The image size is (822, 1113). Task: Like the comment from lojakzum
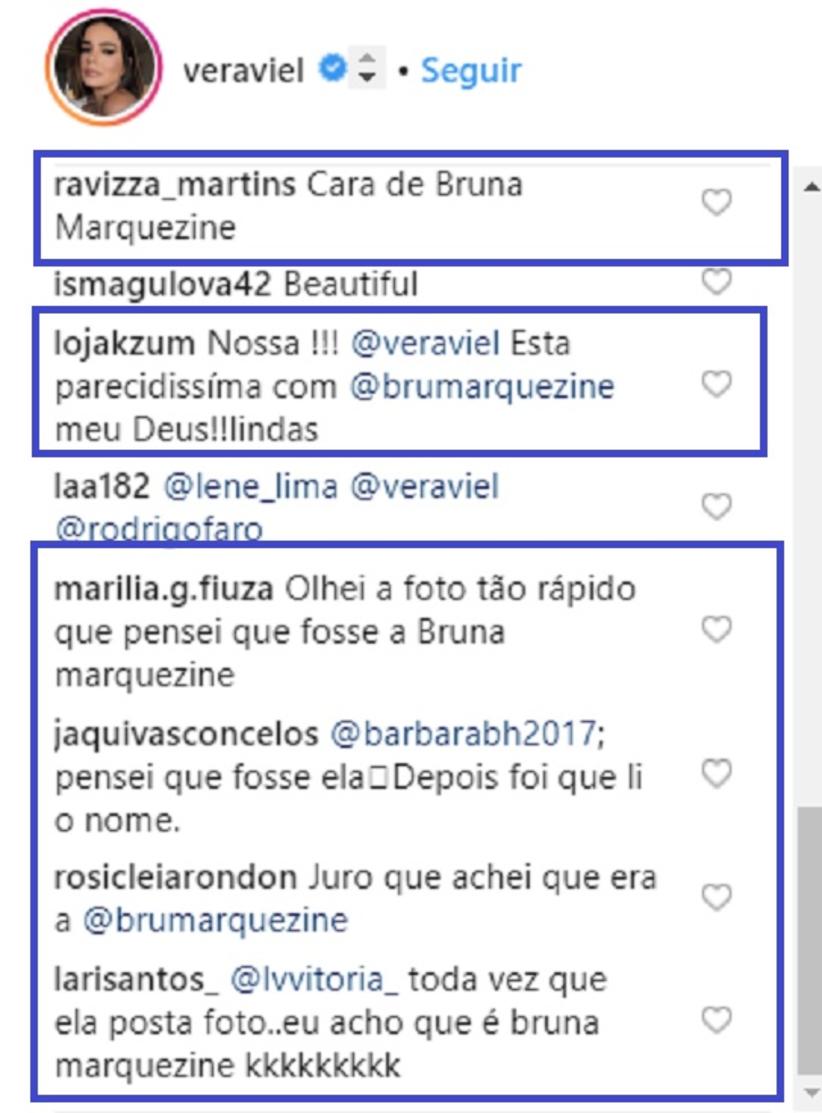[x=716, y=384]
